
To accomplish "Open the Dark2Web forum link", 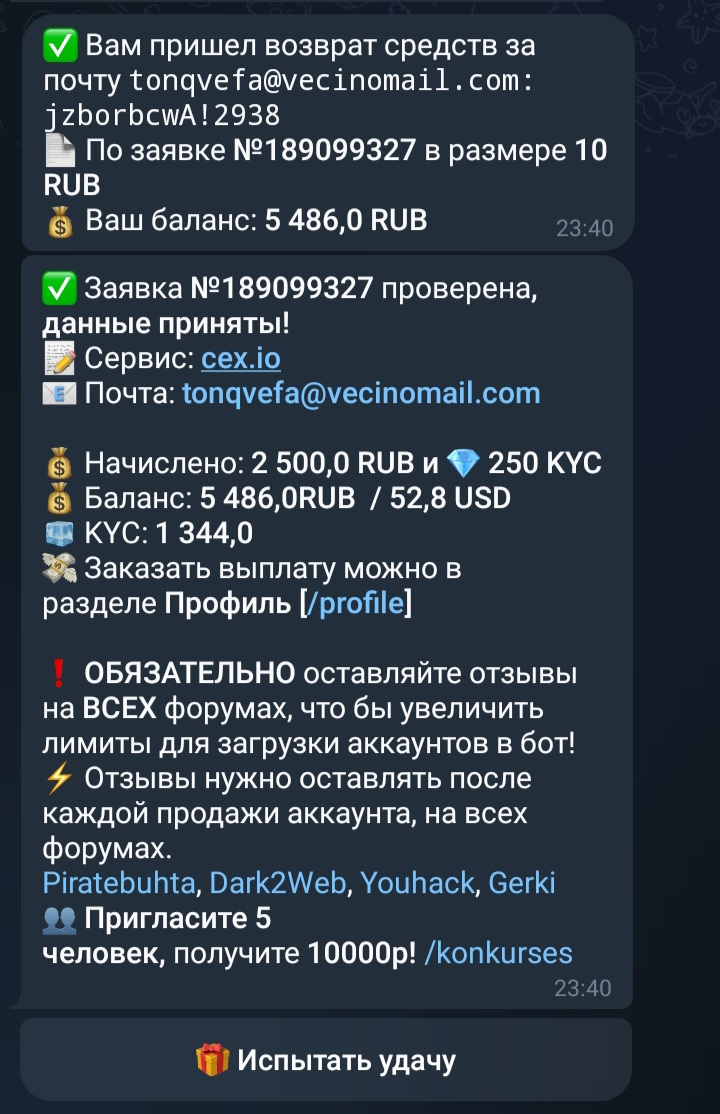I will click(280, 883).
